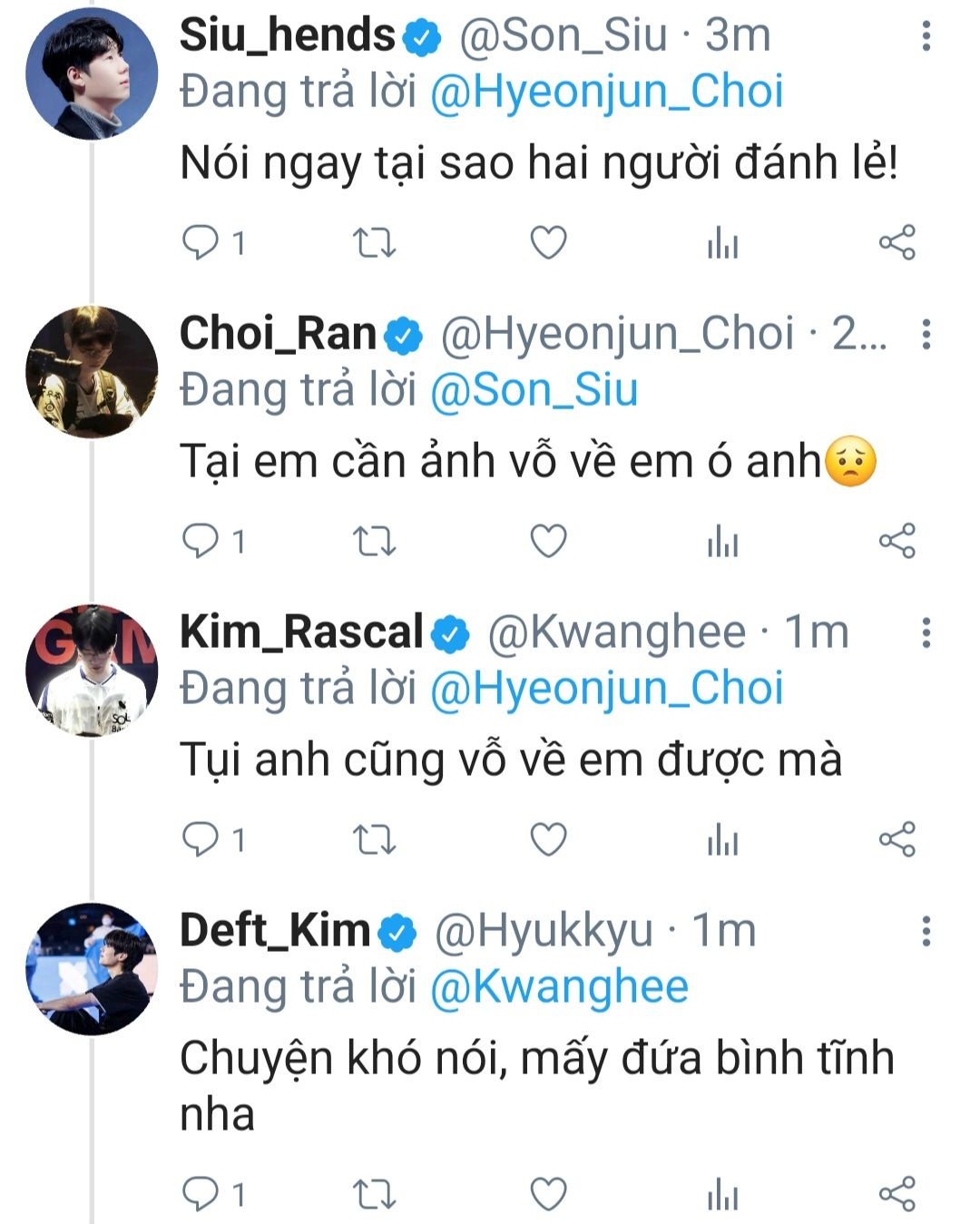Open the overflow menu on Choi_Ran's tweet
The width and height of the screenshot is (980, 1224).
[926, 335]
